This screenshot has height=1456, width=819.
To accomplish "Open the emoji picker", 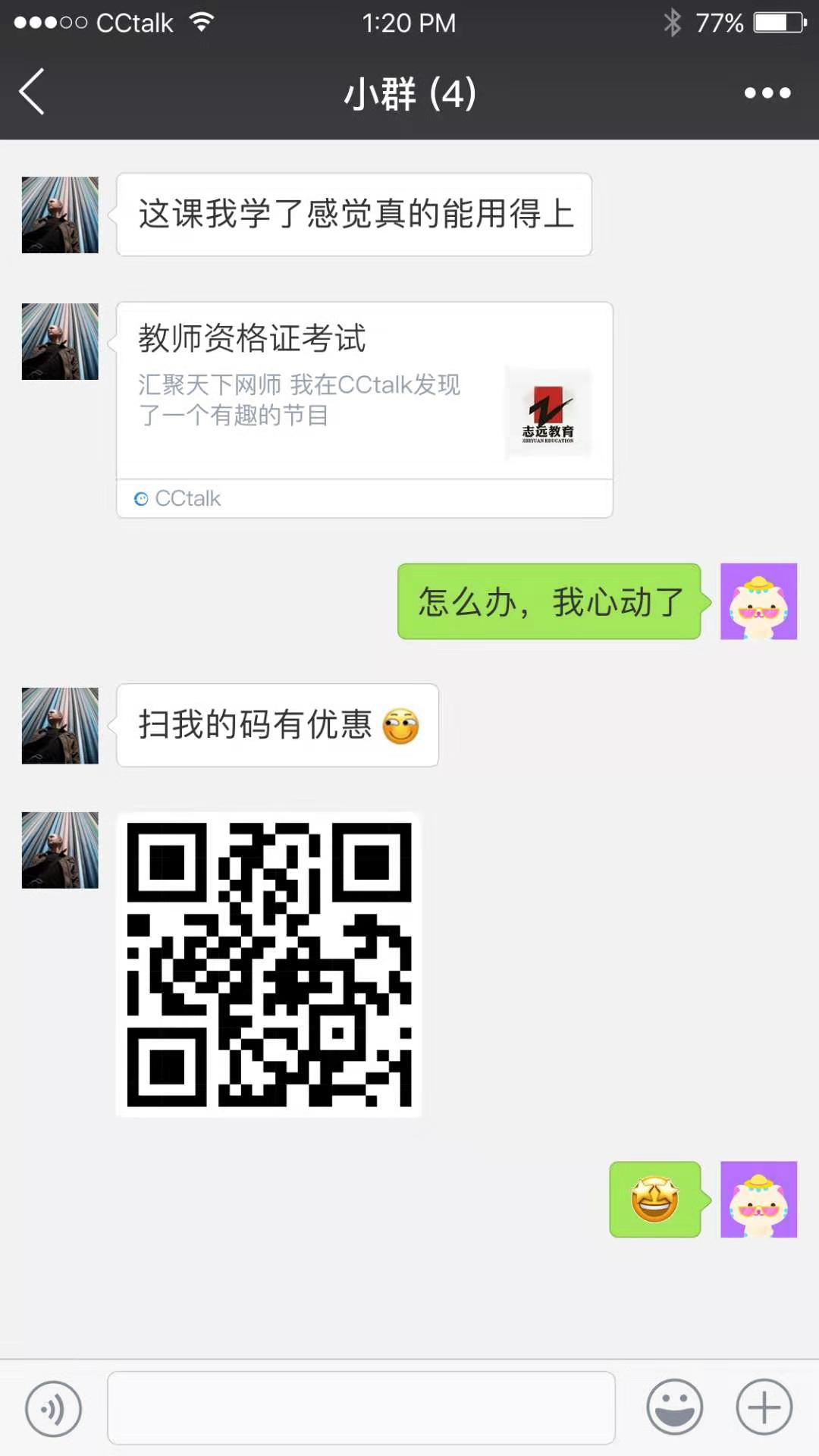I will 674,1407.
